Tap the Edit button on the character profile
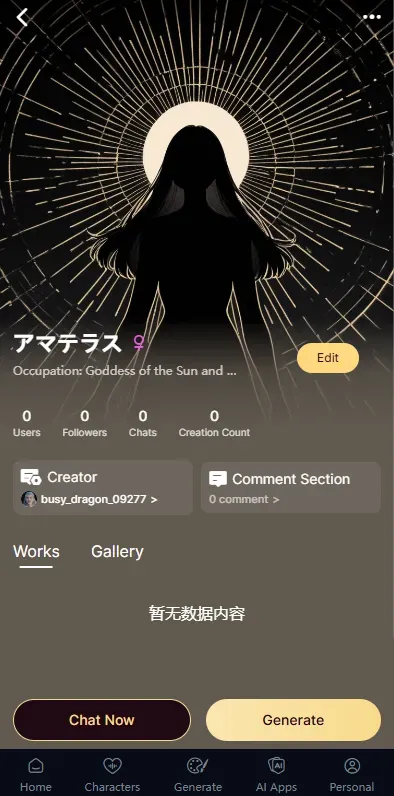 pyautogui.click(x=327, y=358)
